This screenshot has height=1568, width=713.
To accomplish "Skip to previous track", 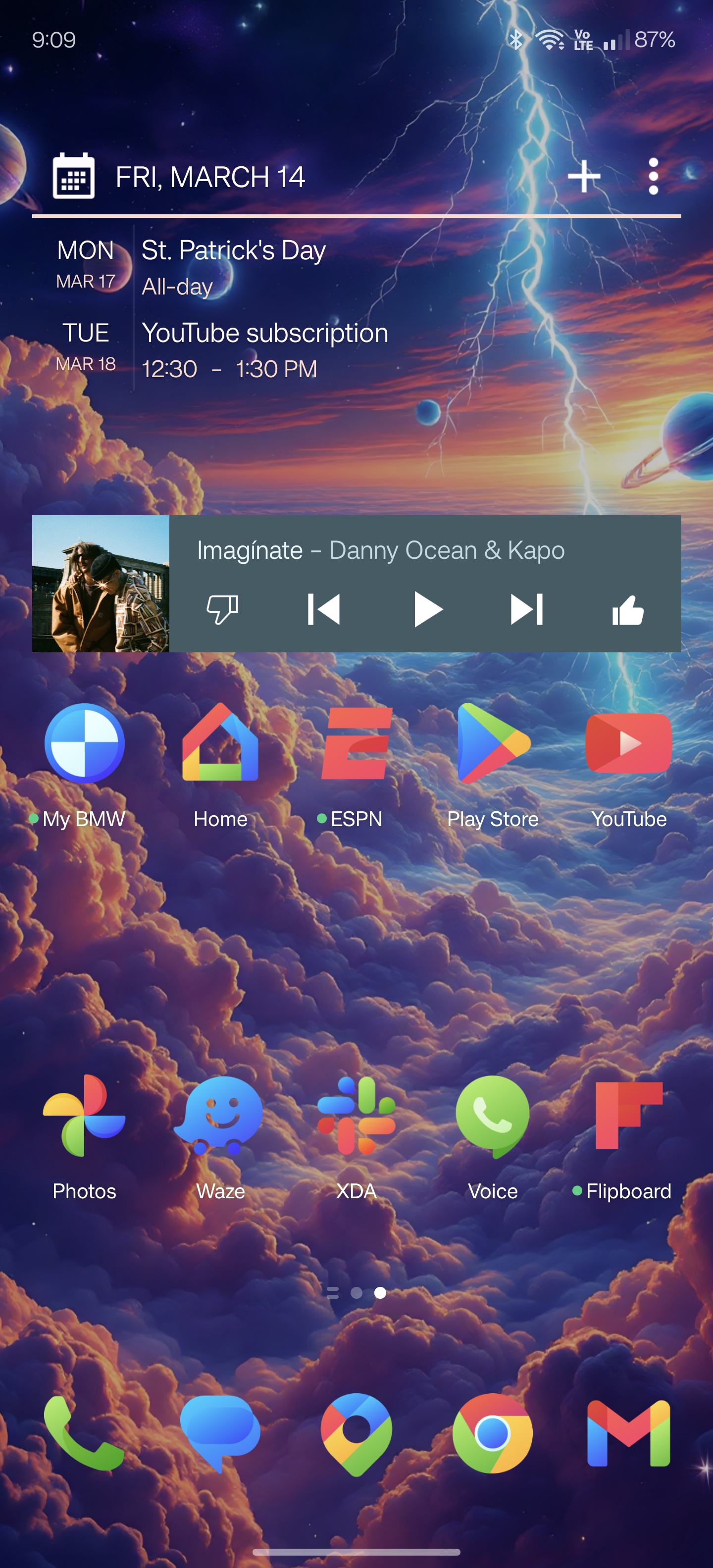I will pos(323,609).
